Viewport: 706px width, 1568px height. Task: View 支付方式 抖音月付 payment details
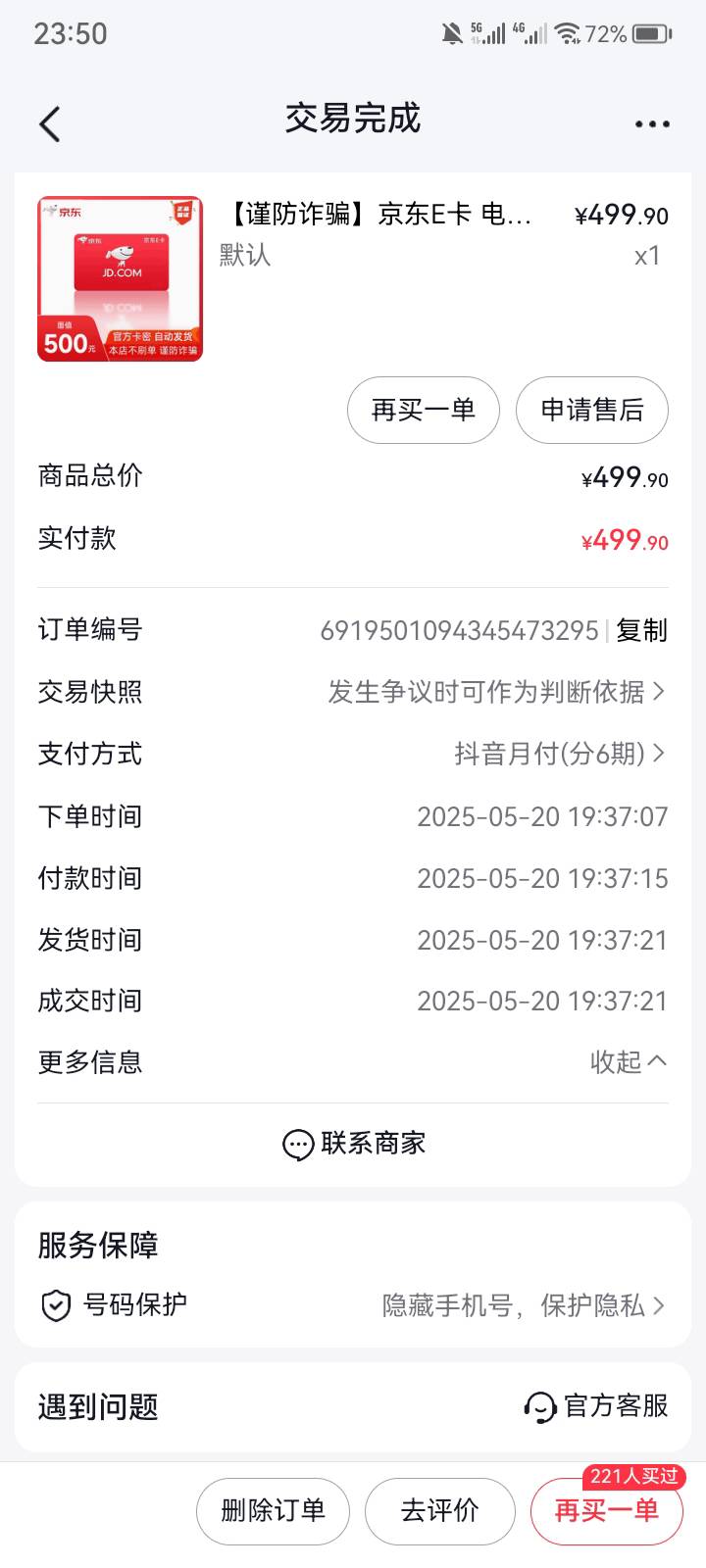[353, 754]
